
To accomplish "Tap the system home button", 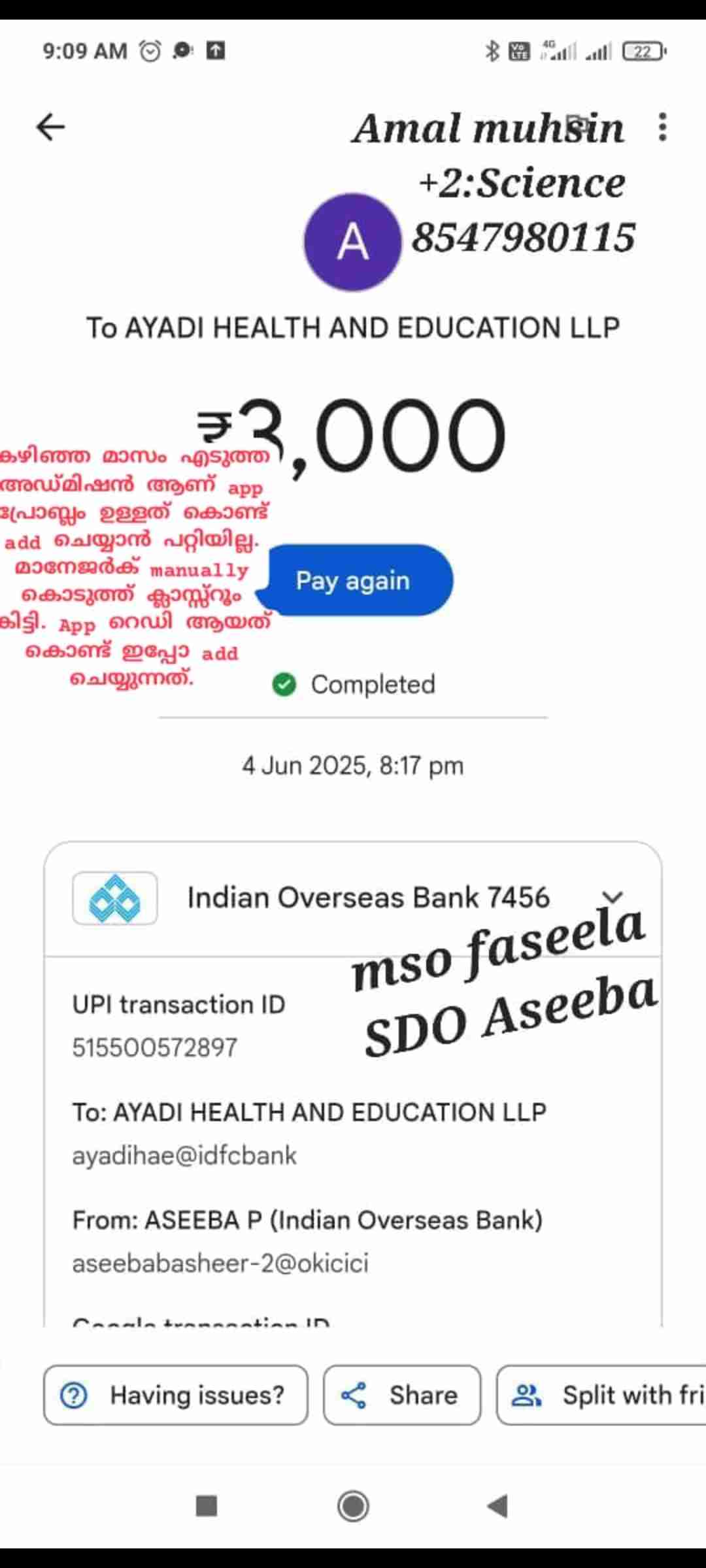I will click(353, 1506).
